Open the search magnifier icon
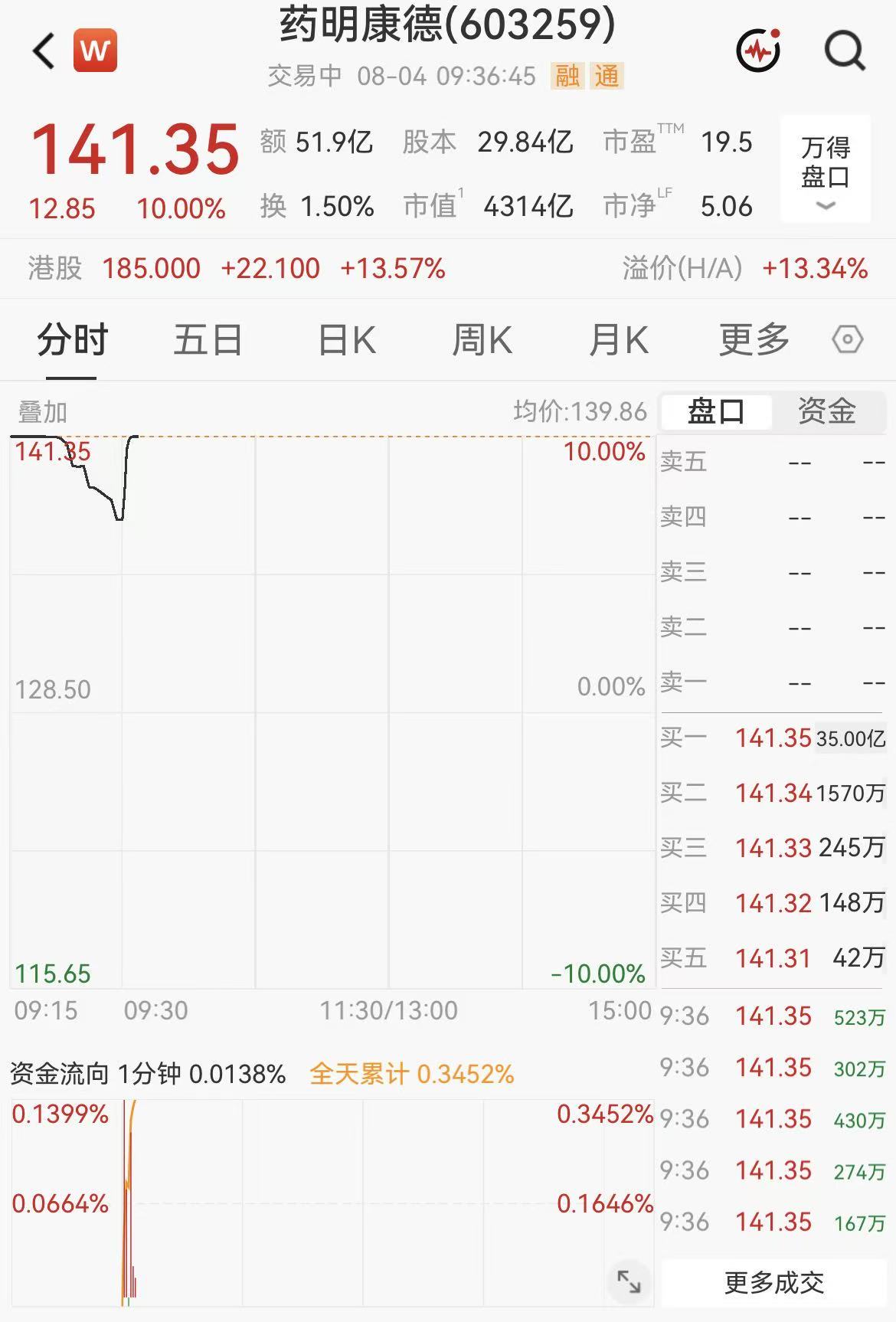The width and height of the screenshot is (896, 1322). [845, 51]
